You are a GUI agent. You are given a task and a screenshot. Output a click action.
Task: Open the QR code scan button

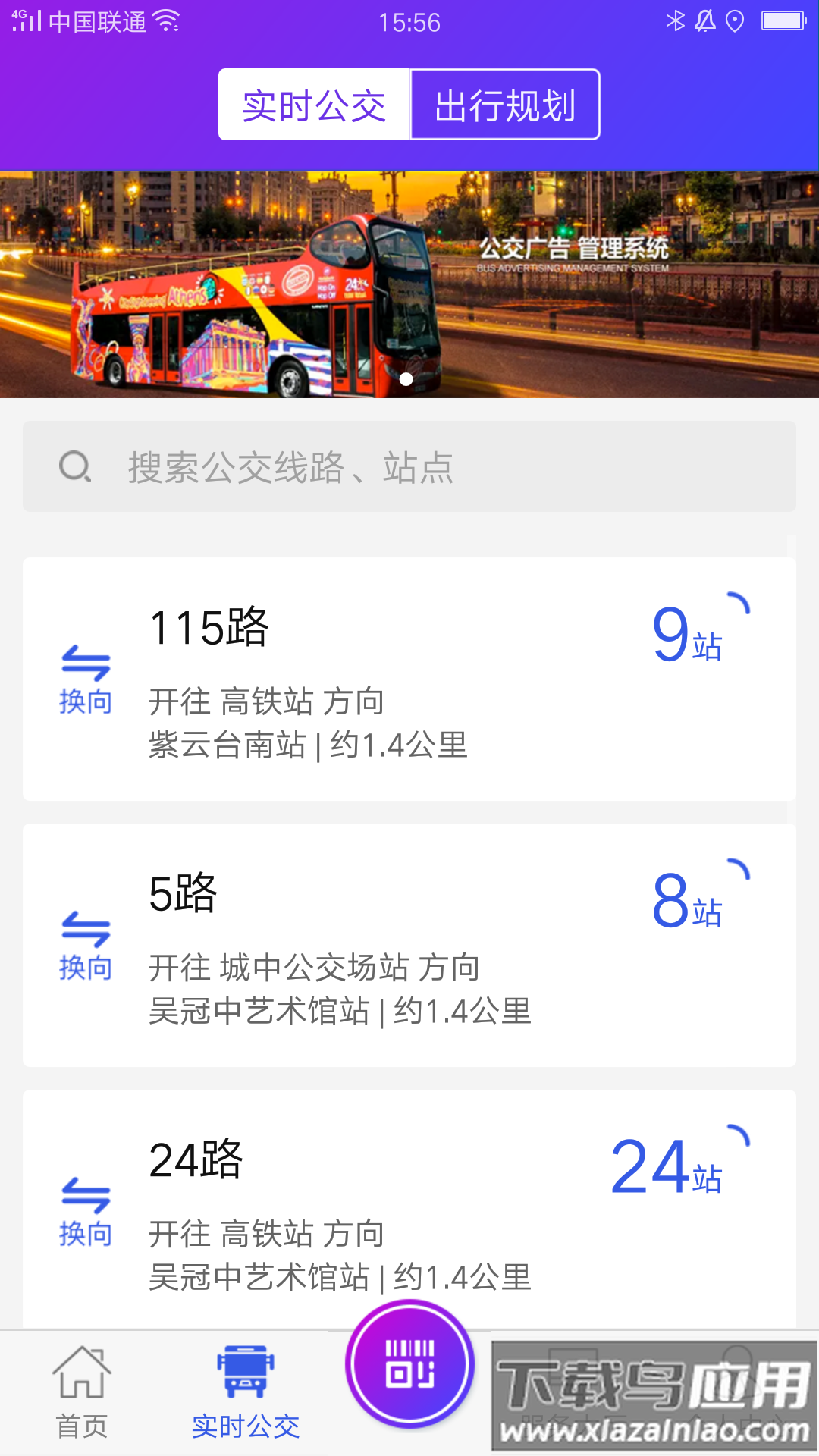(409, 1363)
